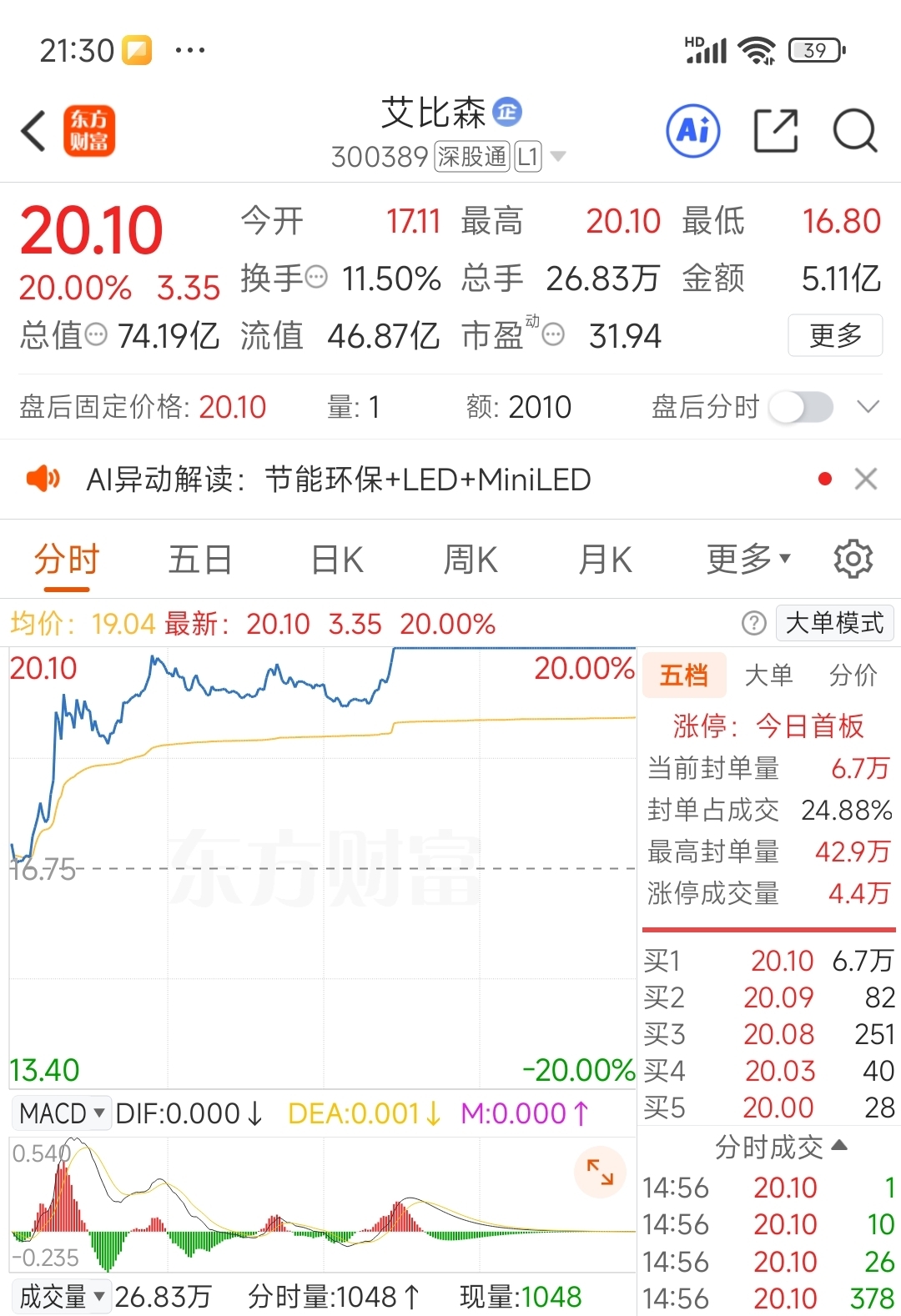Toggle the 盘后分时 switch
This screenshot has width=901, height=1316.
point(801,407)
